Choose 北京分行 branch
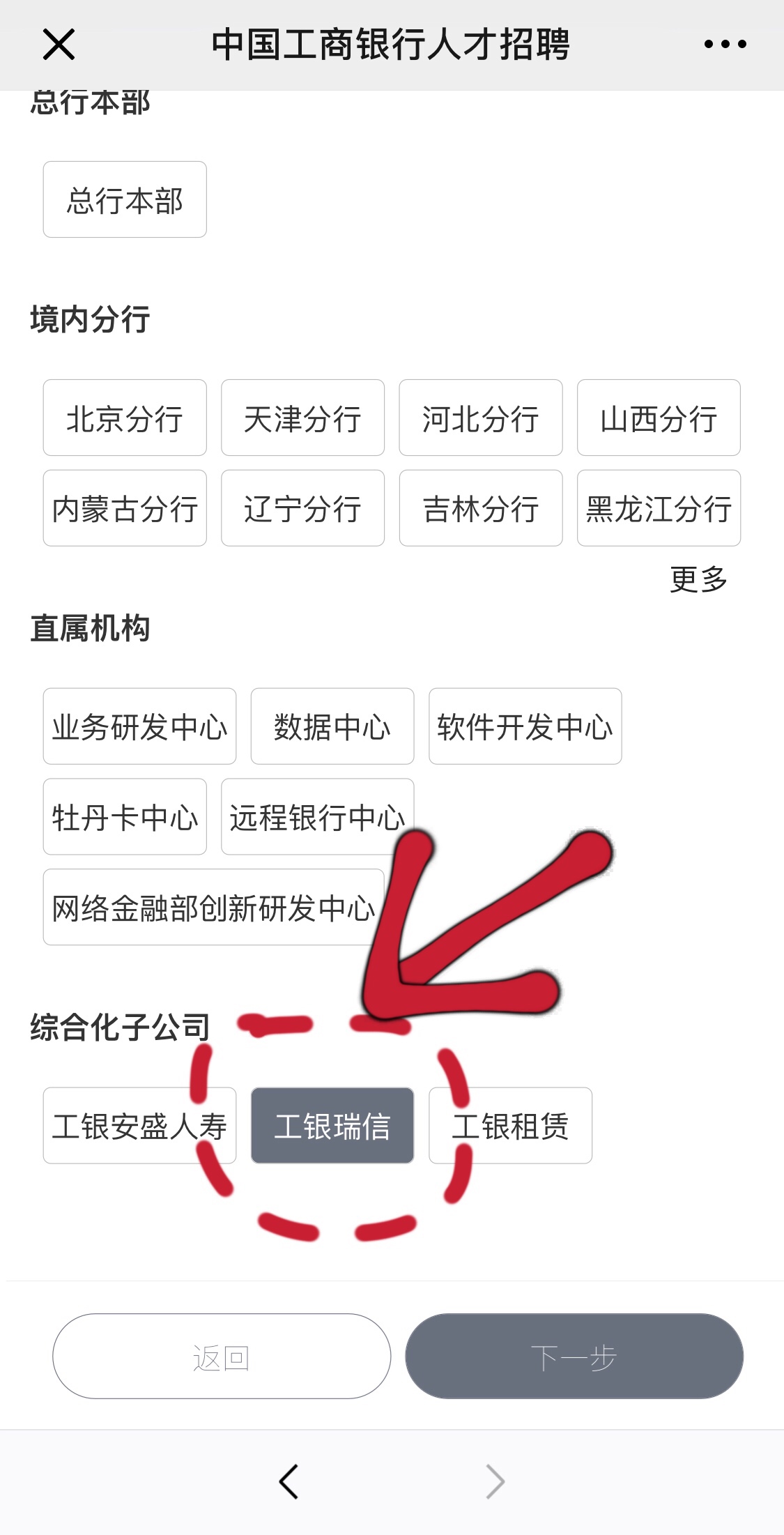The width and height of the screenshot is (784, 1535). pos(125,418)
